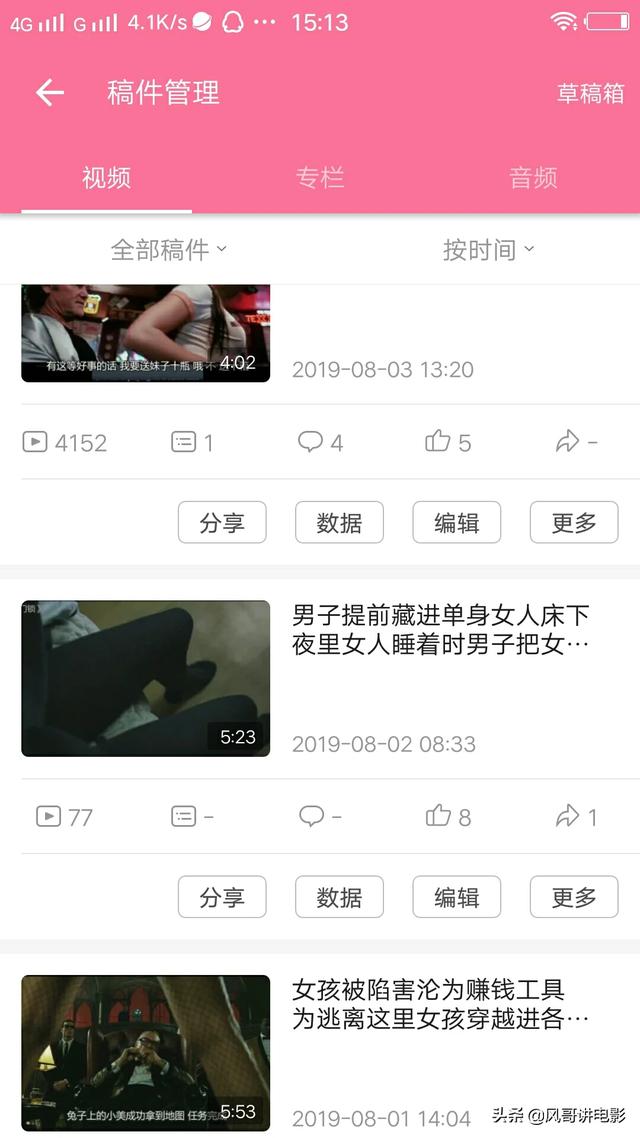
Task: Select the 视频 tab
Action: [x=107, y=179]
